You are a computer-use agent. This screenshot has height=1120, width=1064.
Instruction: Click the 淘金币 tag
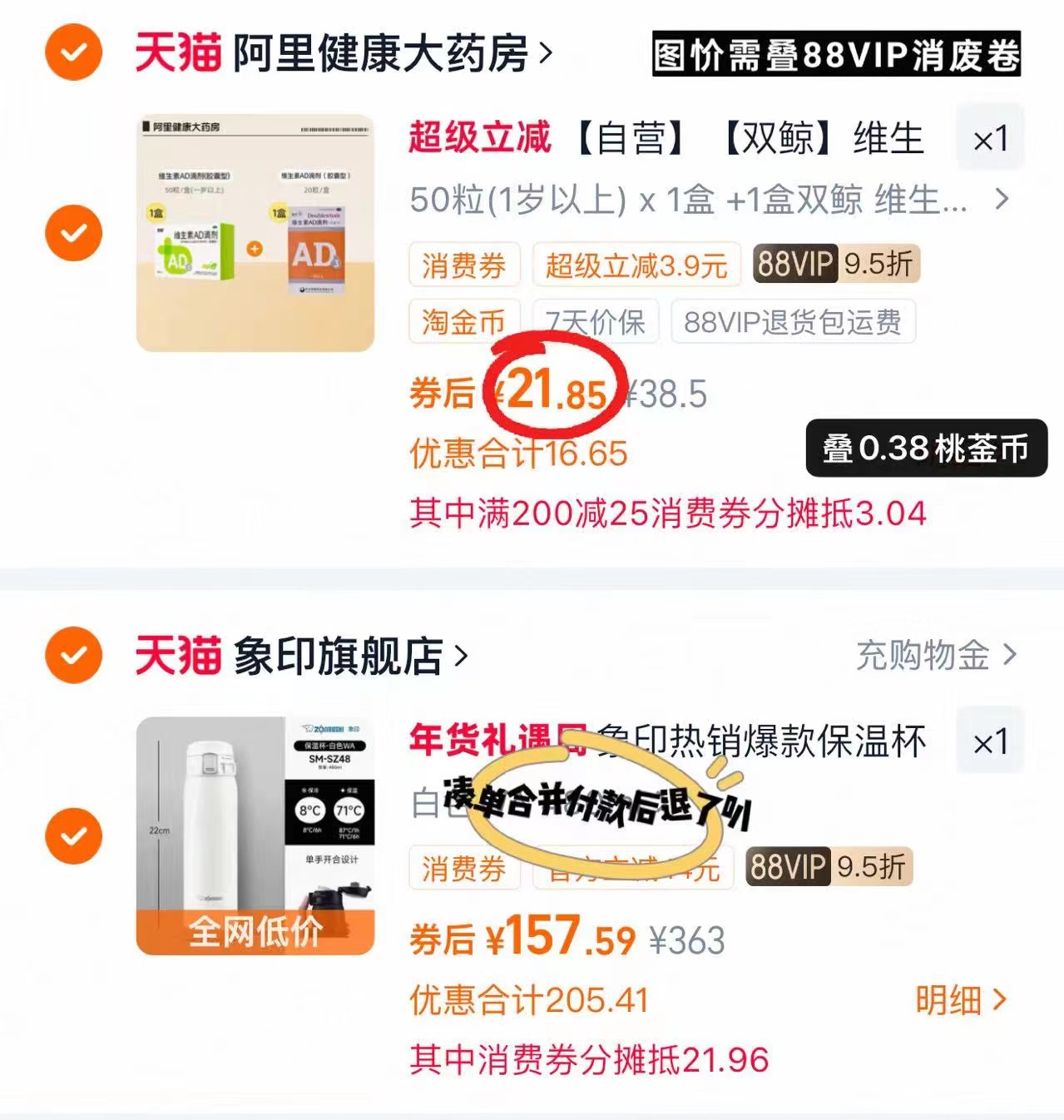pyautogui.click(x=463, y=321)
